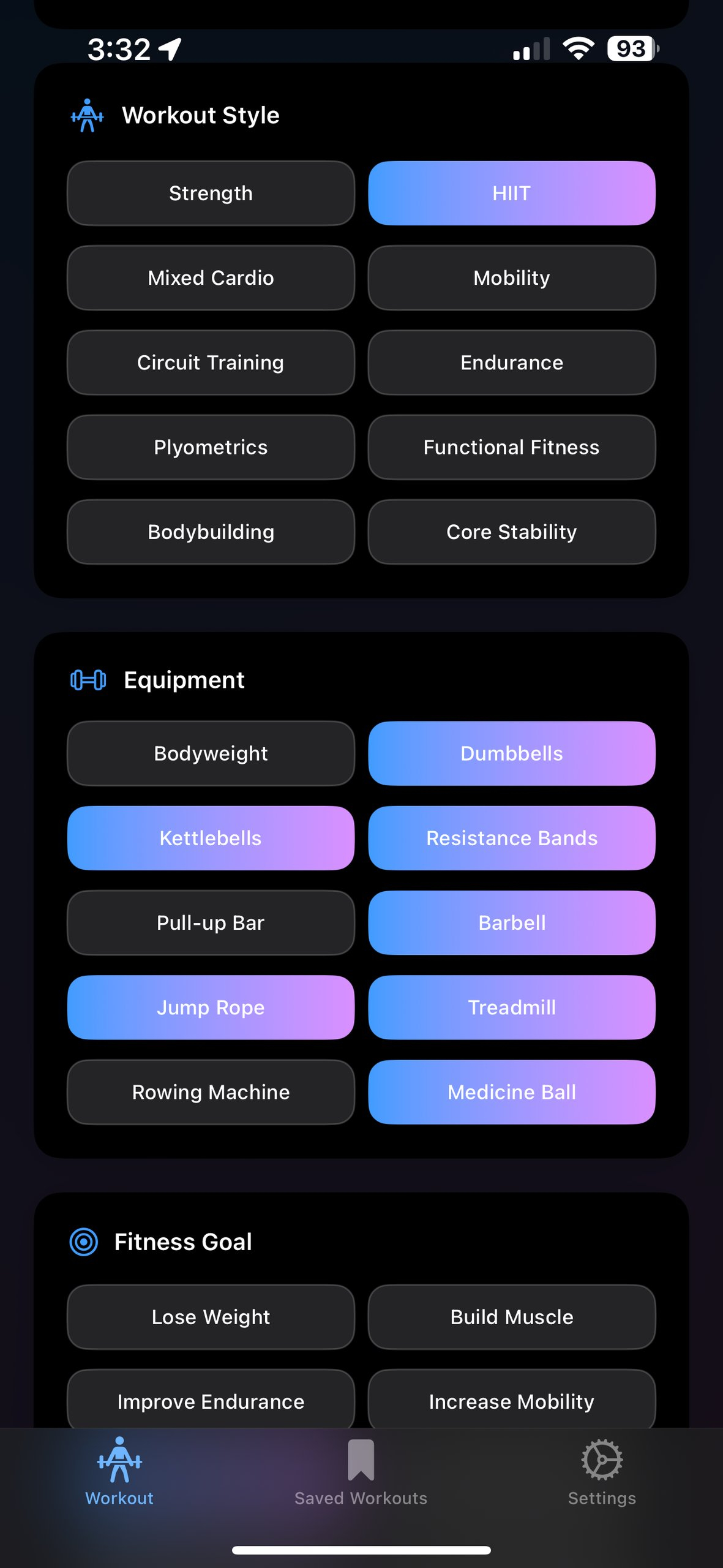
Task: Add Pull-up Bar equipment
Action: click(211, 922)
